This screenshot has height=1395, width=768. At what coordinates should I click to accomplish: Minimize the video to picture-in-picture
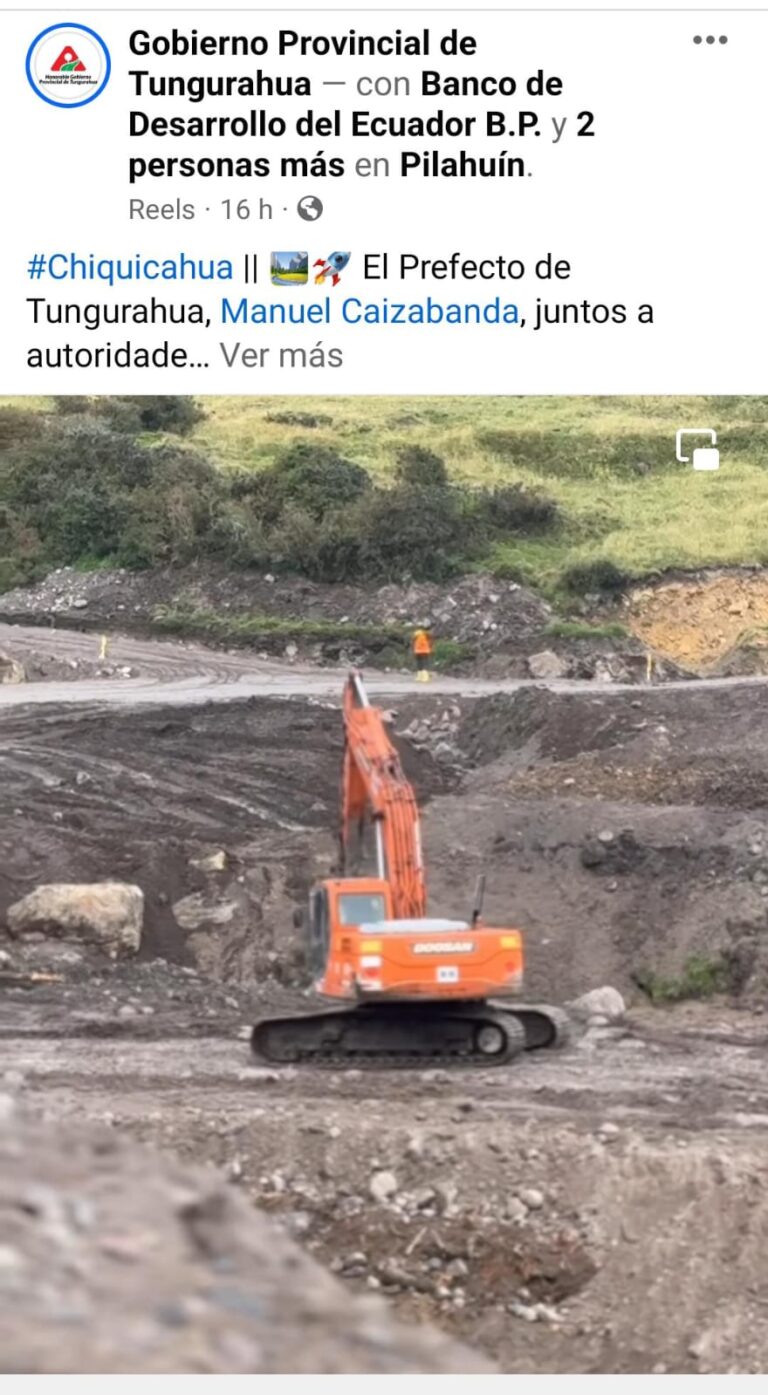click(698, 449)
